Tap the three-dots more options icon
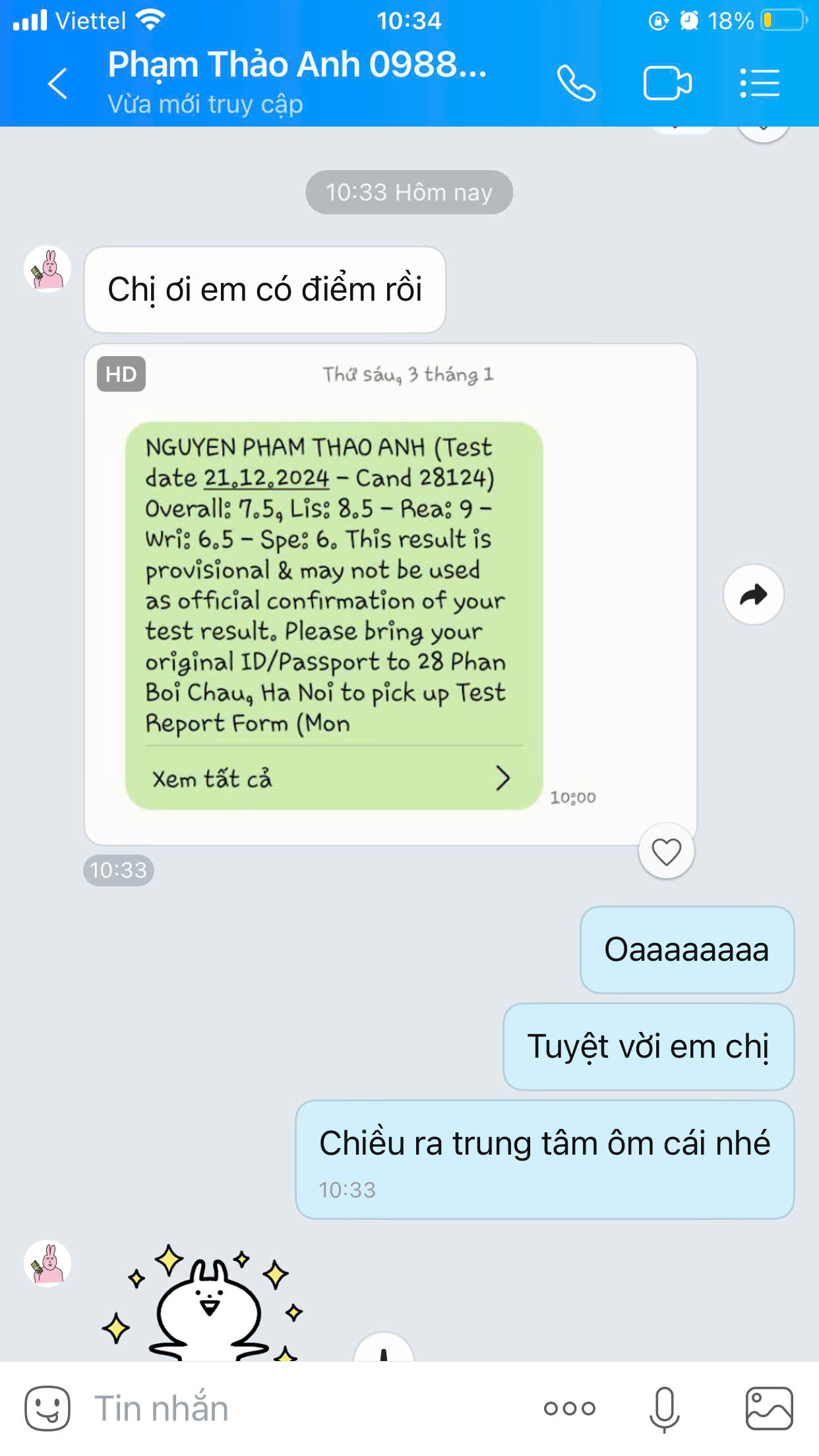This screenshot has width=819, height=1456. (x=568, y=1408)
